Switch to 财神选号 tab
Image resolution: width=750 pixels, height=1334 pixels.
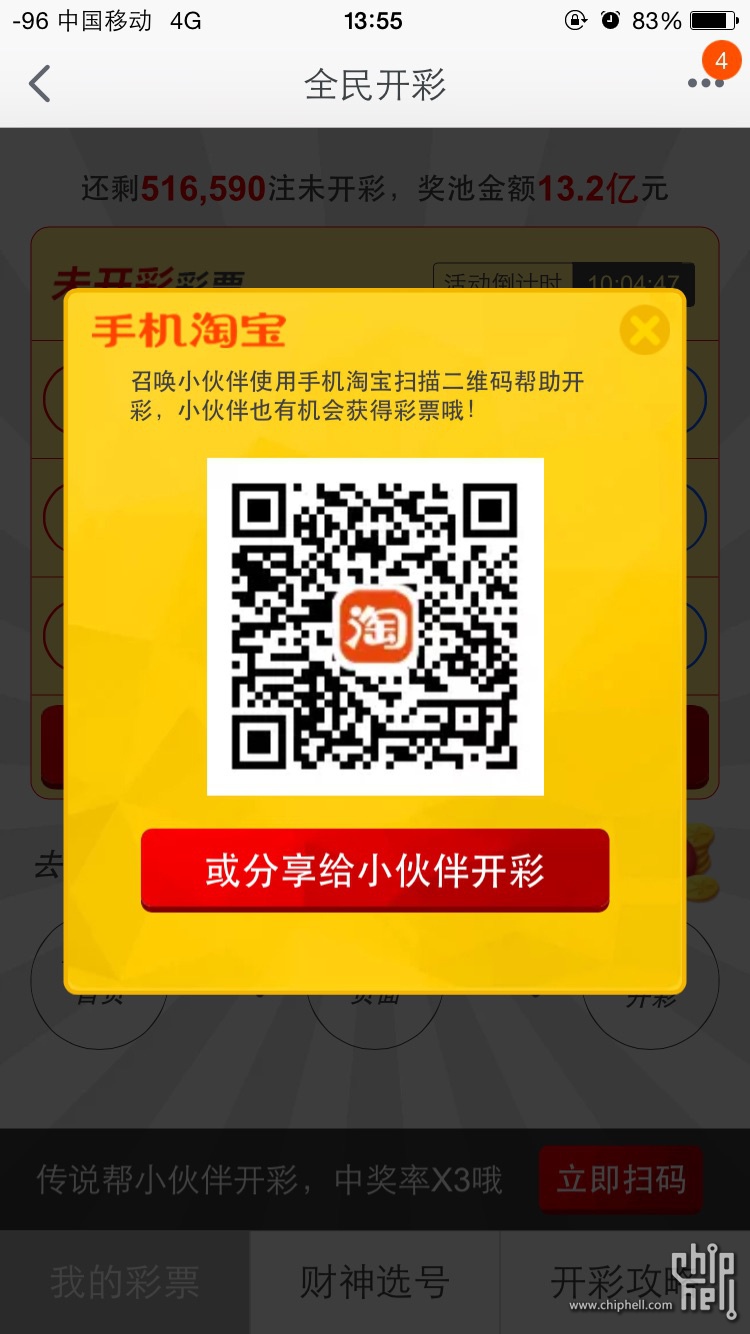(375, 1282)
